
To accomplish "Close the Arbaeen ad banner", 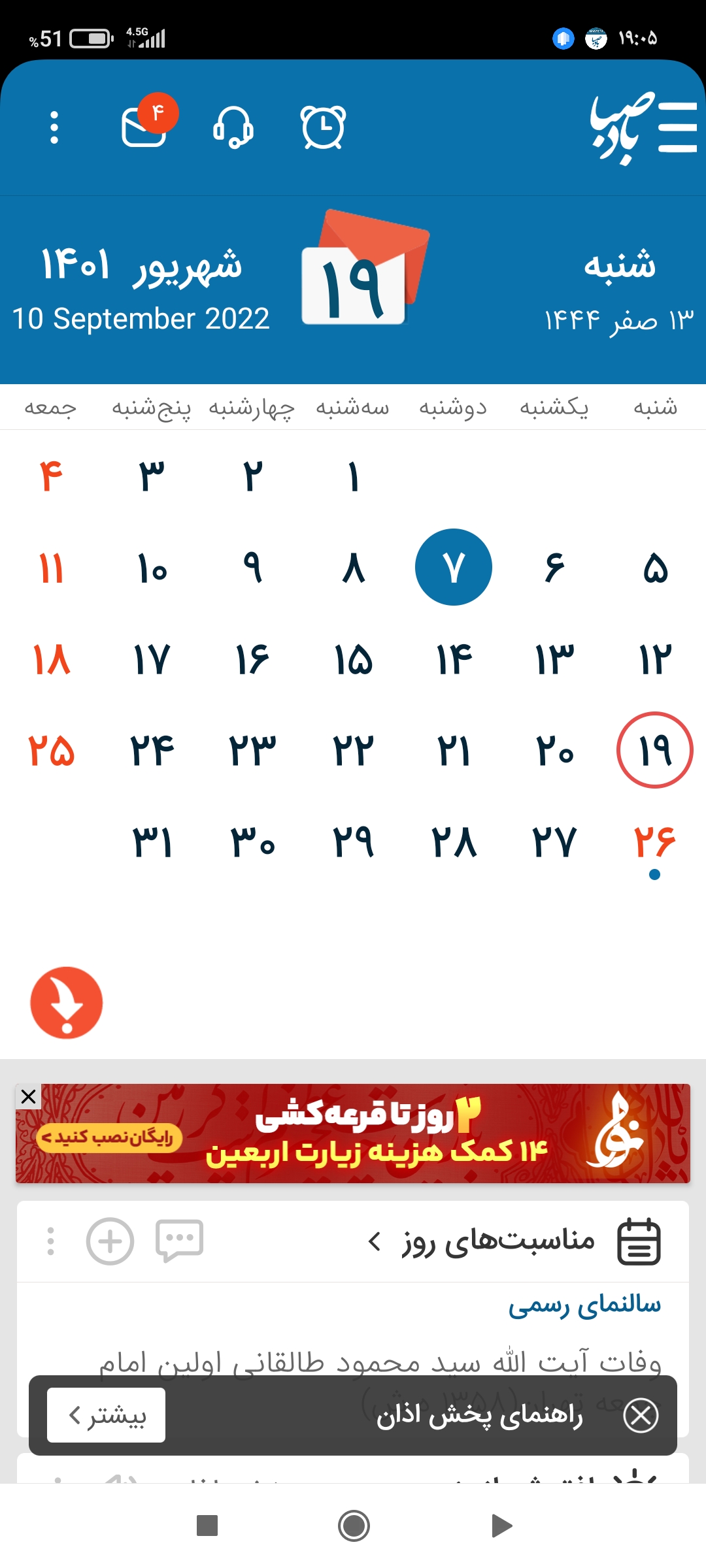I will point(28,1097).
